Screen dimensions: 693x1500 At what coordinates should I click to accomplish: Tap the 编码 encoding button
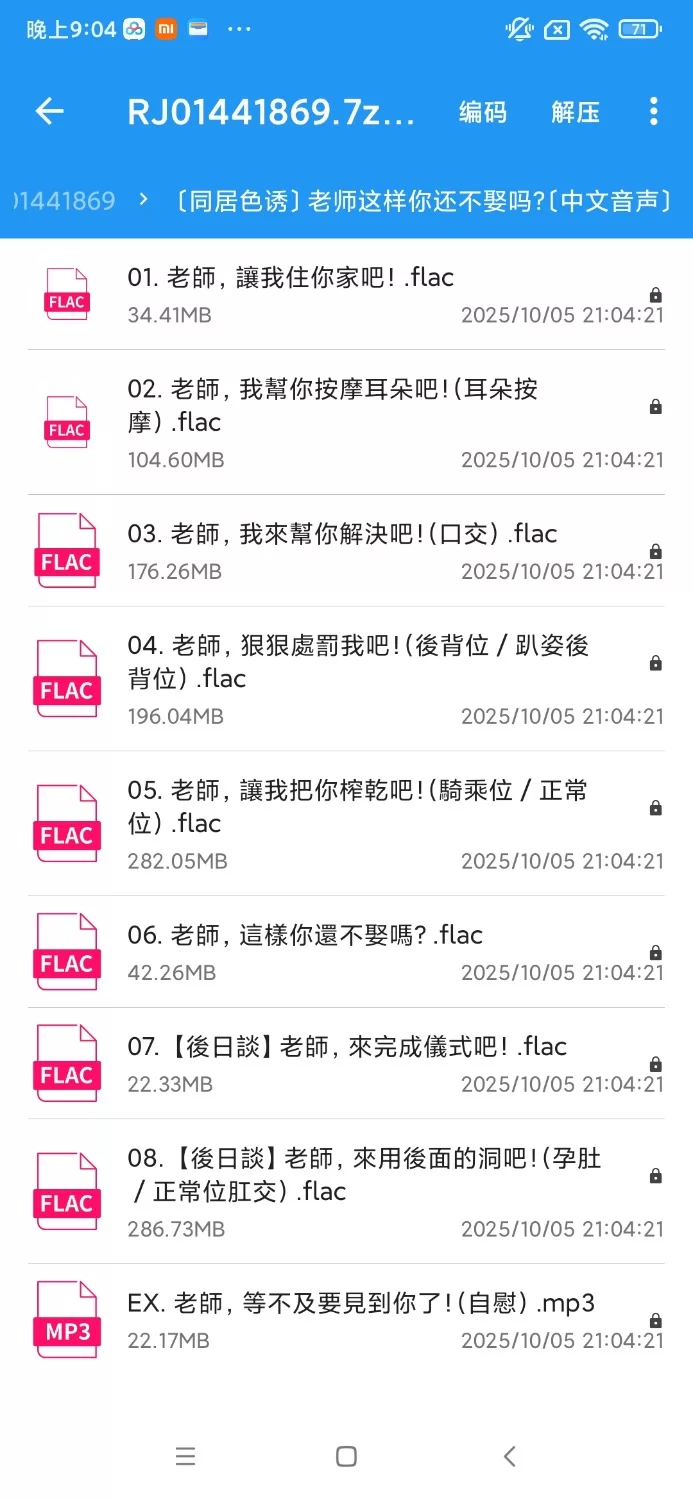(482, 112)
